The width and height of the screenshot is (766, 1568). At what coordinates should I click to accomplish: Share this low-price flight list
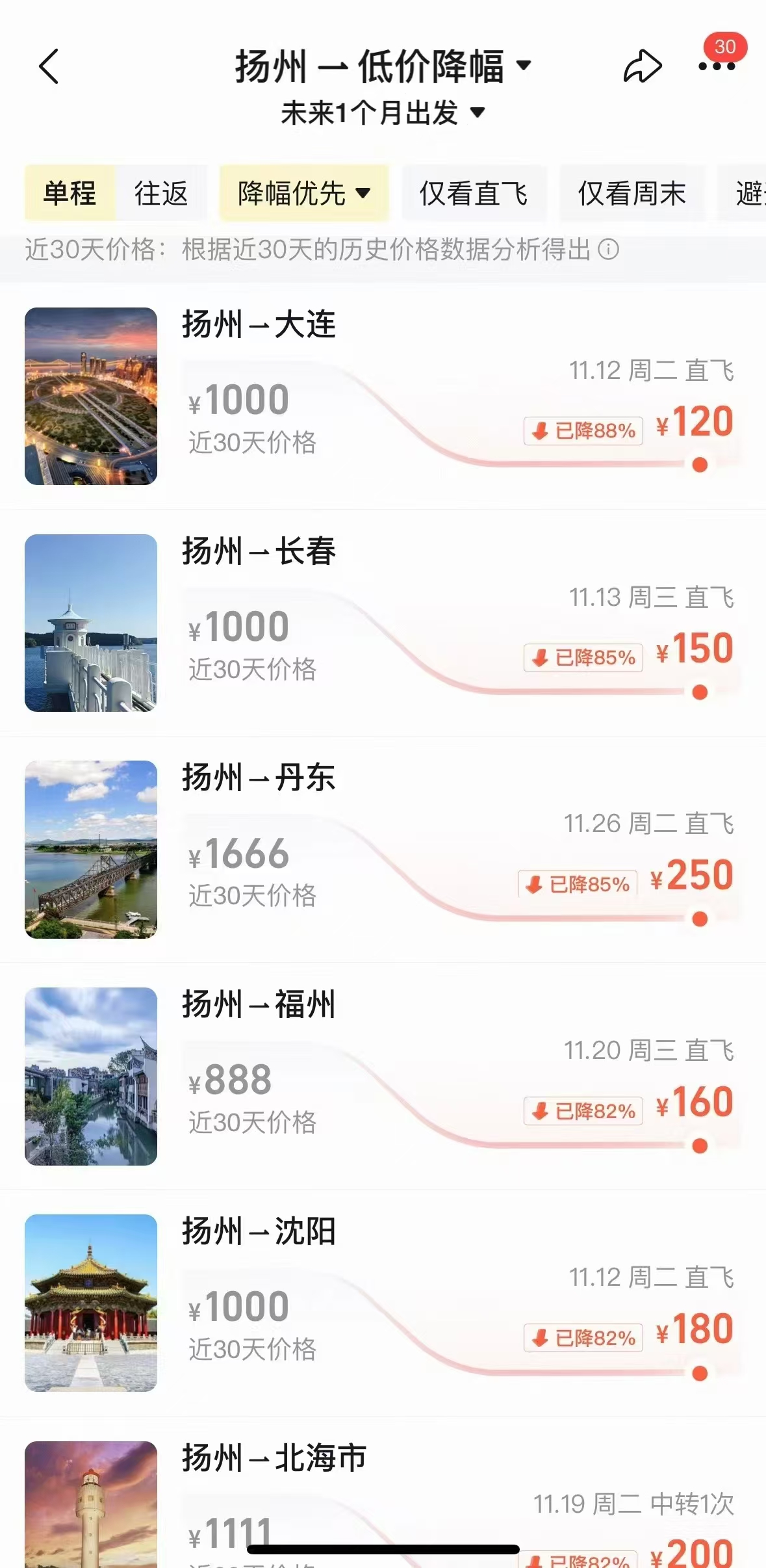coord(642,66)
